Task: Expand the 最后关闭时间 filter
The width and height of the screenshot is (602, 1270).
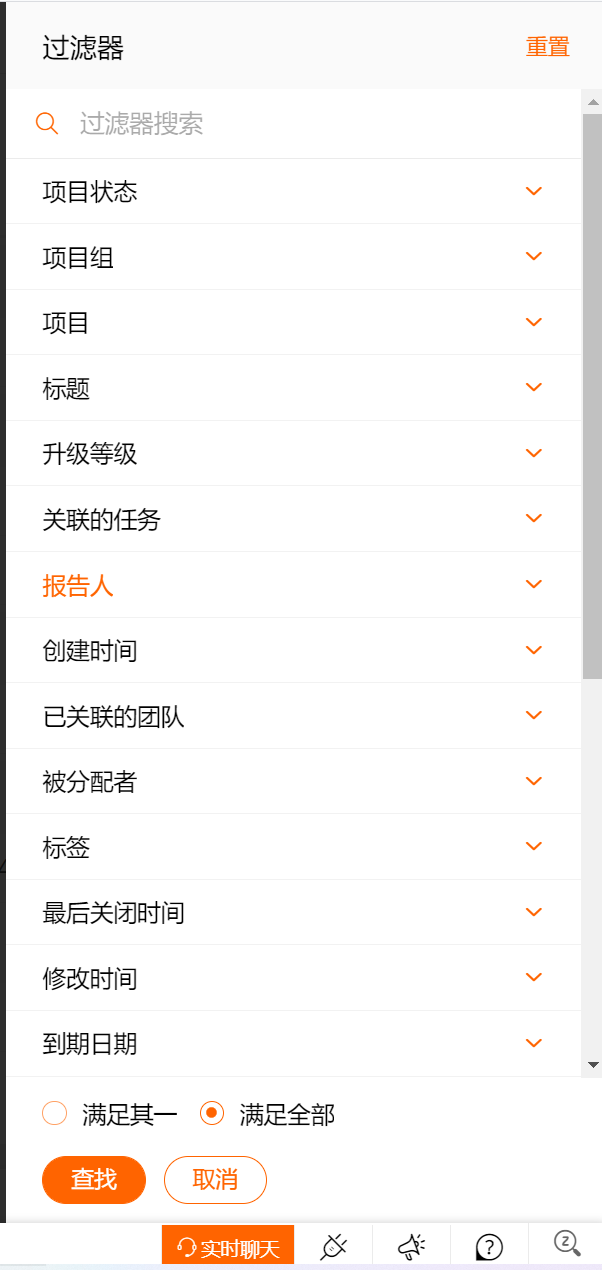Action: coord(293,913)
